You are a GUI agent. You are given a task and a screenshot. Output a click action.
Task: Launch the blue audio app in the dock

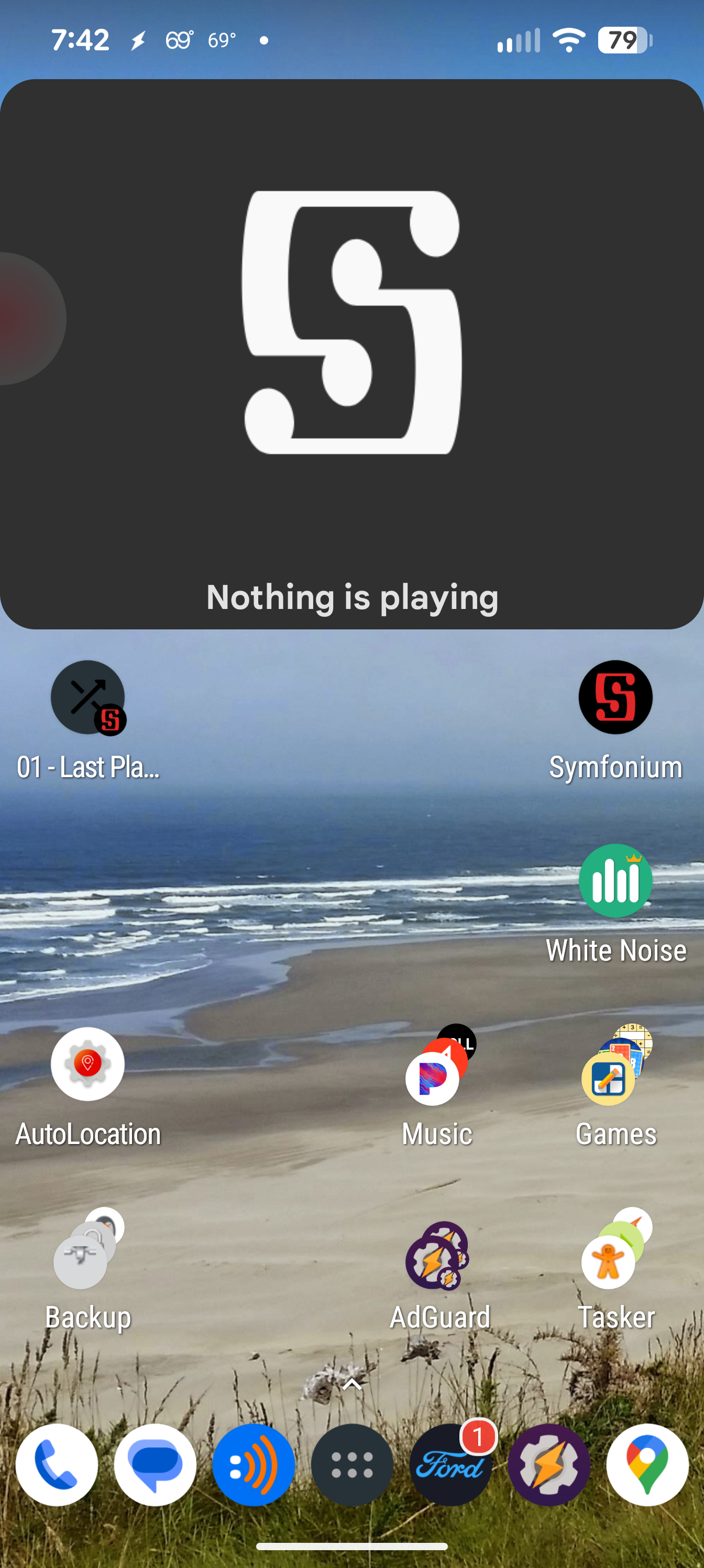pyautogui.click(x=254, y=1465)
